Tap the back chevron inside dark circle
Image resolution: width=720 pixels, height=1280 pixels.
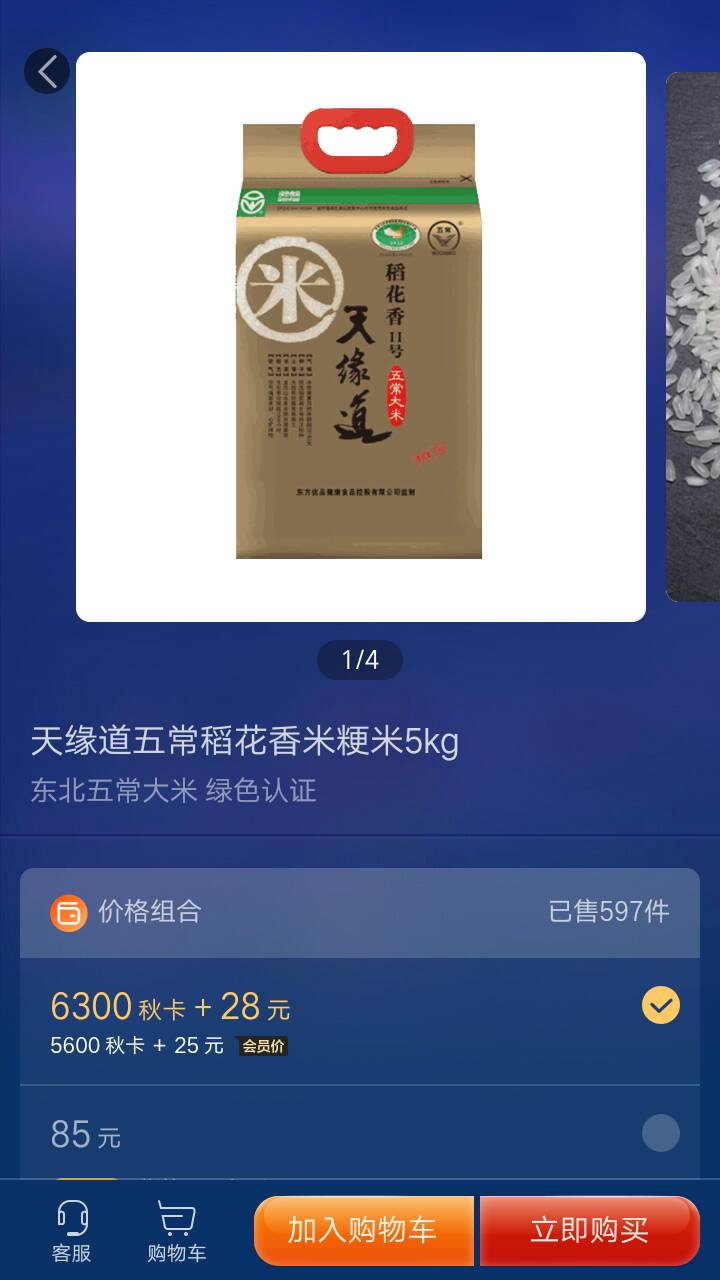46,71
